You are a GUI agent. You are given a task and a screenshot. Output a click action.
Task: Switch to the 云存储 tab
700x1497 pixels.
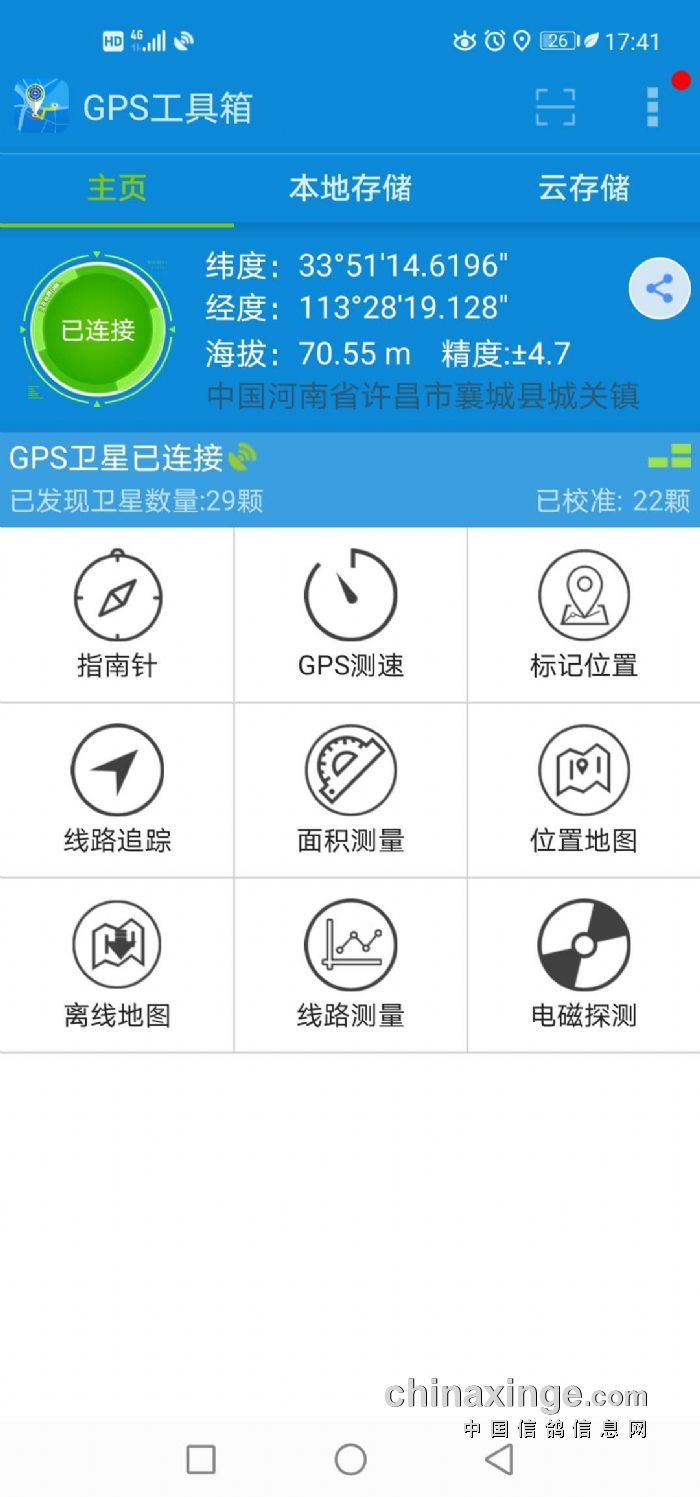coord(584,188)
